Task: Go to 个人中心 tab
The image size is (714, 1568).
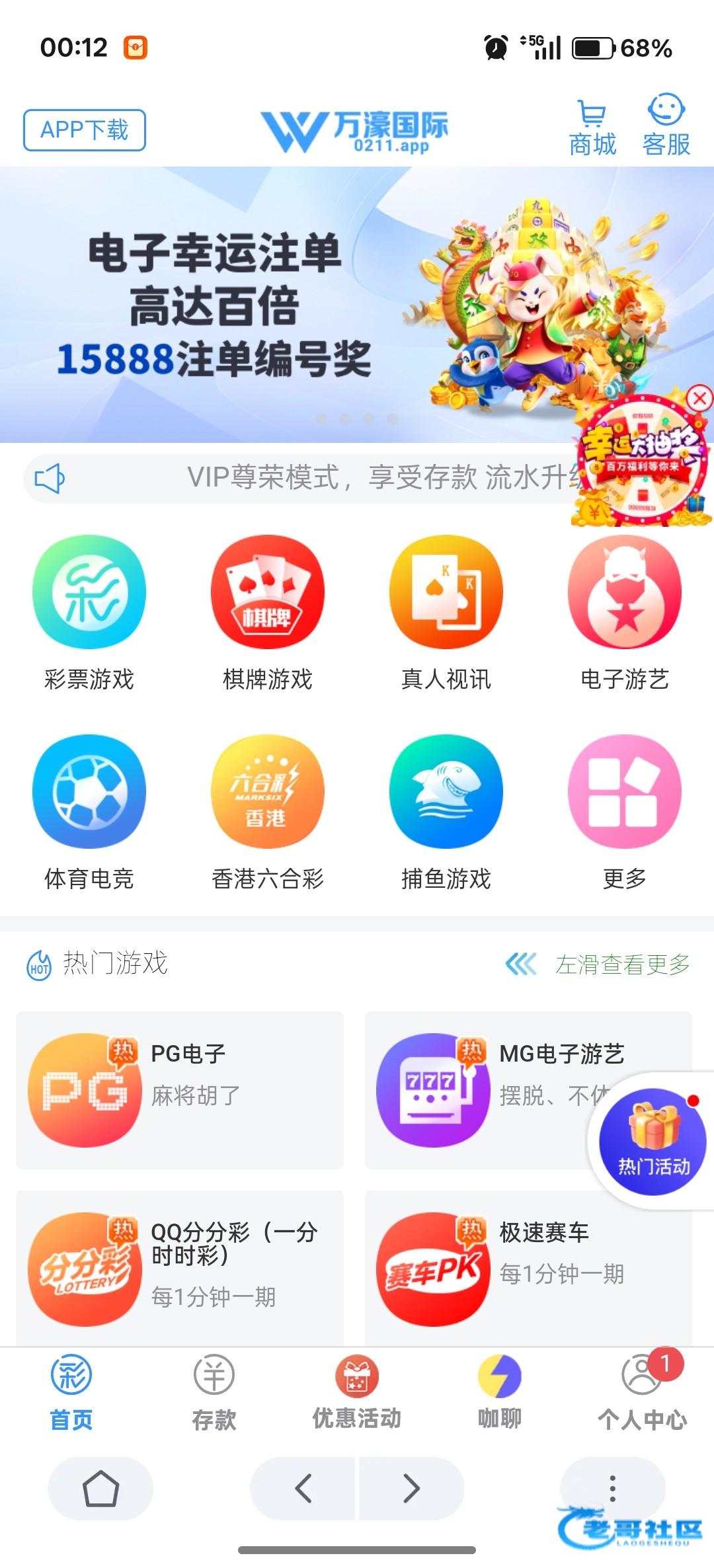Action: [642, 1390]
